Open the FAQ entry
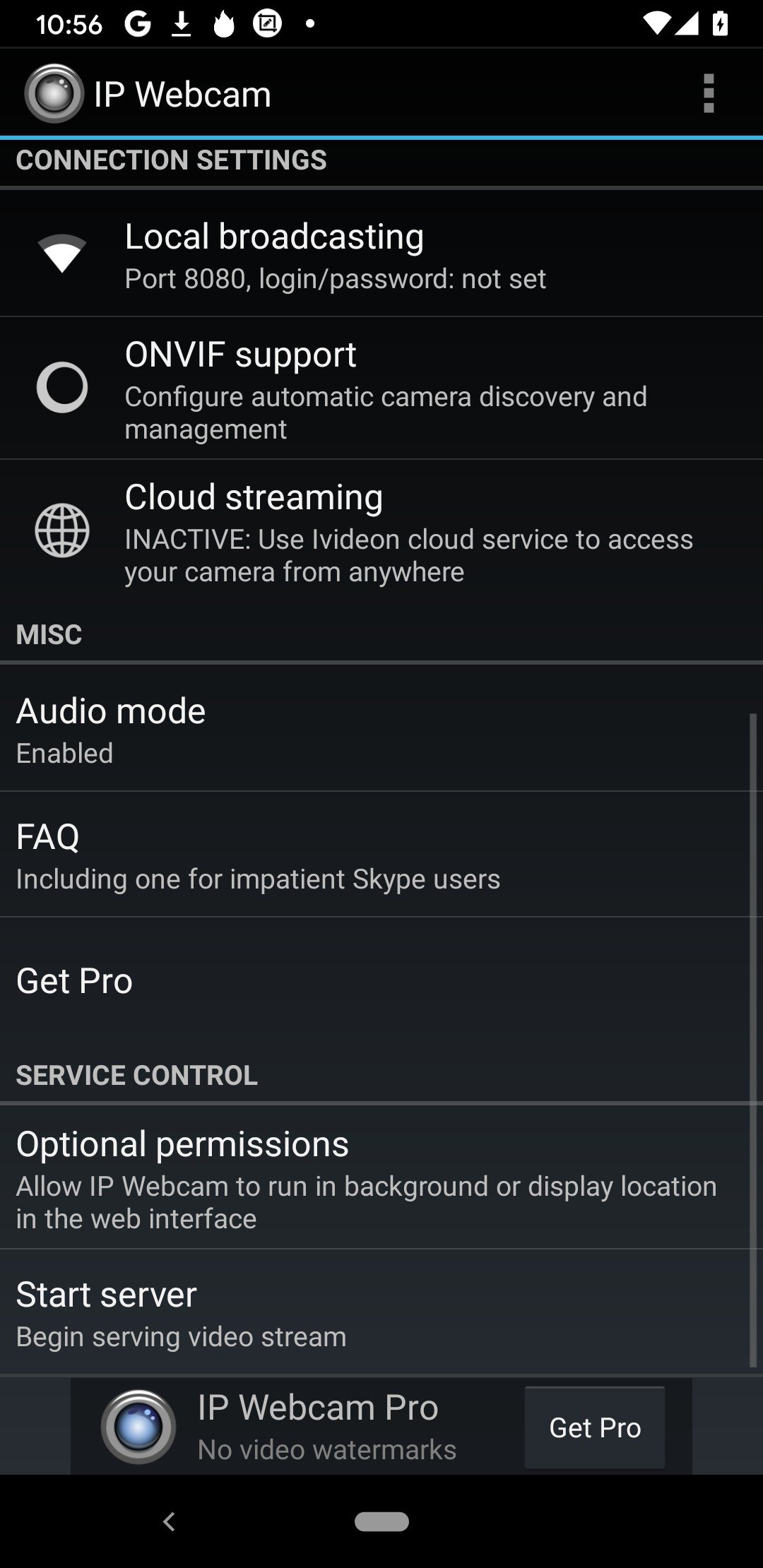The height and width of the screenshot is (1568, 763). (374, 855)
